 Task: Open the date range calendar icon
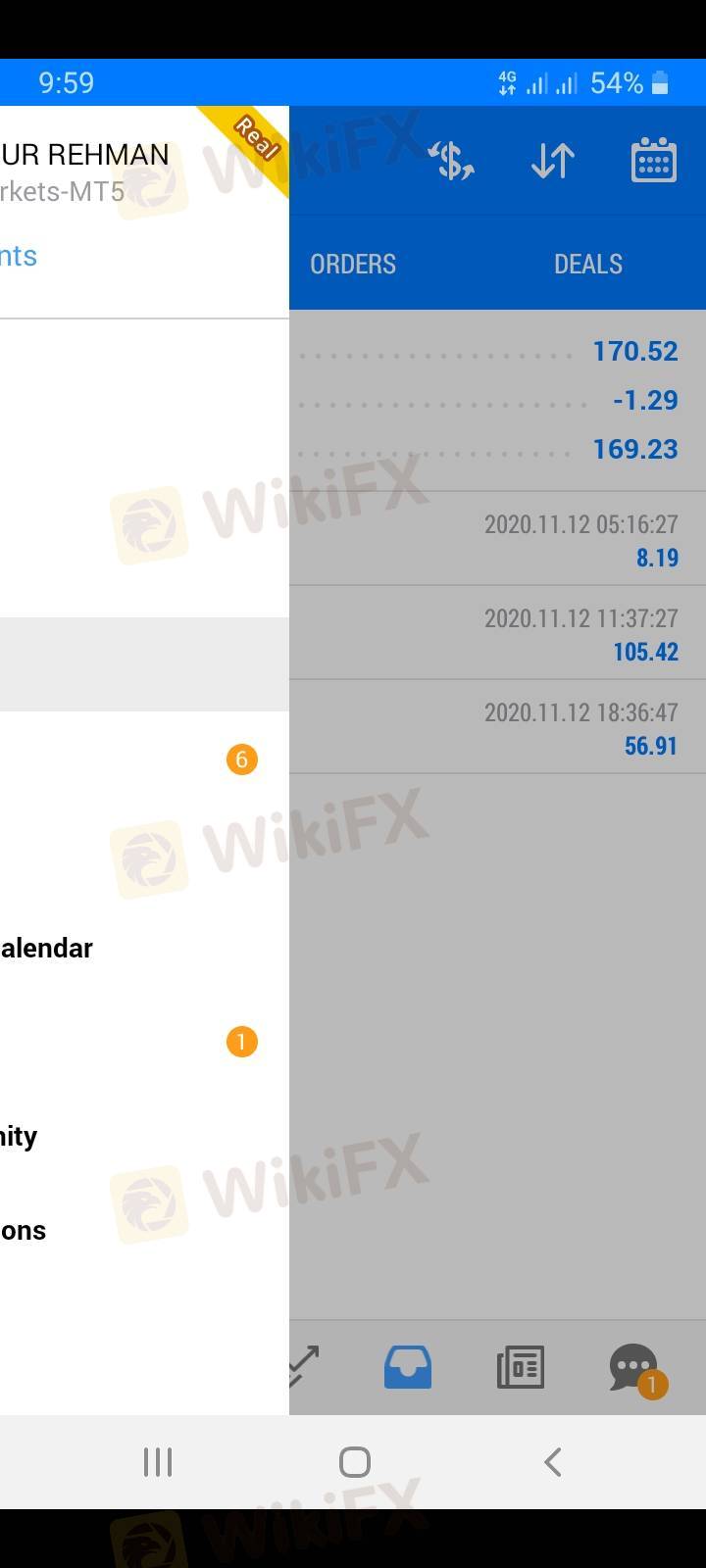click(653, 161)
